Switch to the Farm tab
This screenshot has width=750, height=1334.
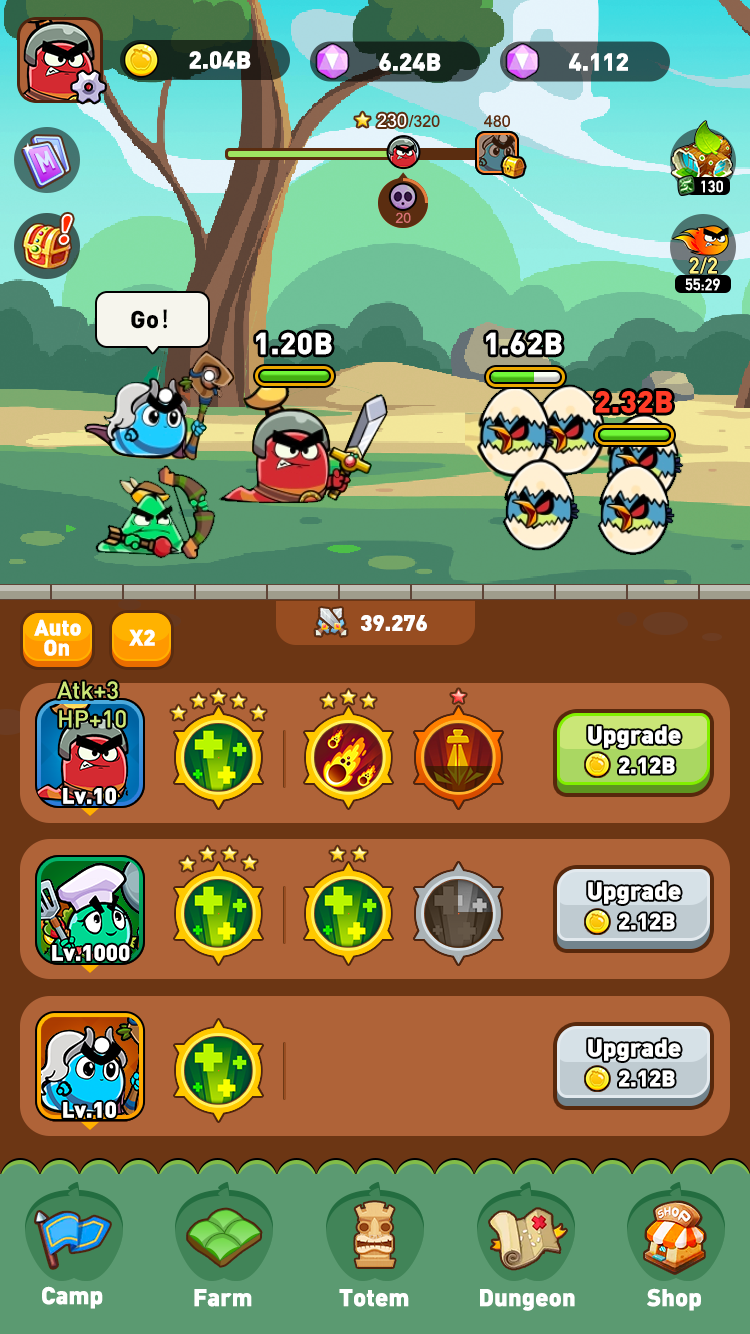pyautogui.click(x=222, y=1250)
